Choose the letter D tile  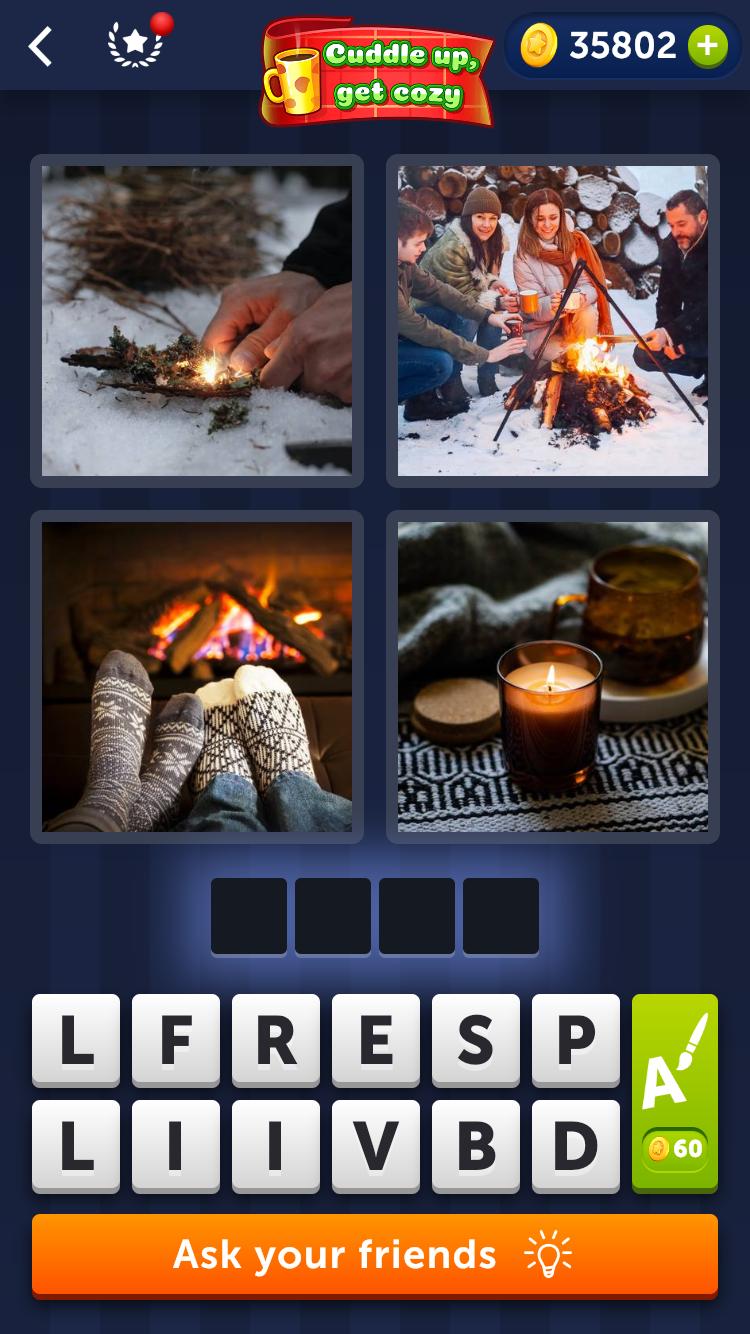coord(576,1146)
